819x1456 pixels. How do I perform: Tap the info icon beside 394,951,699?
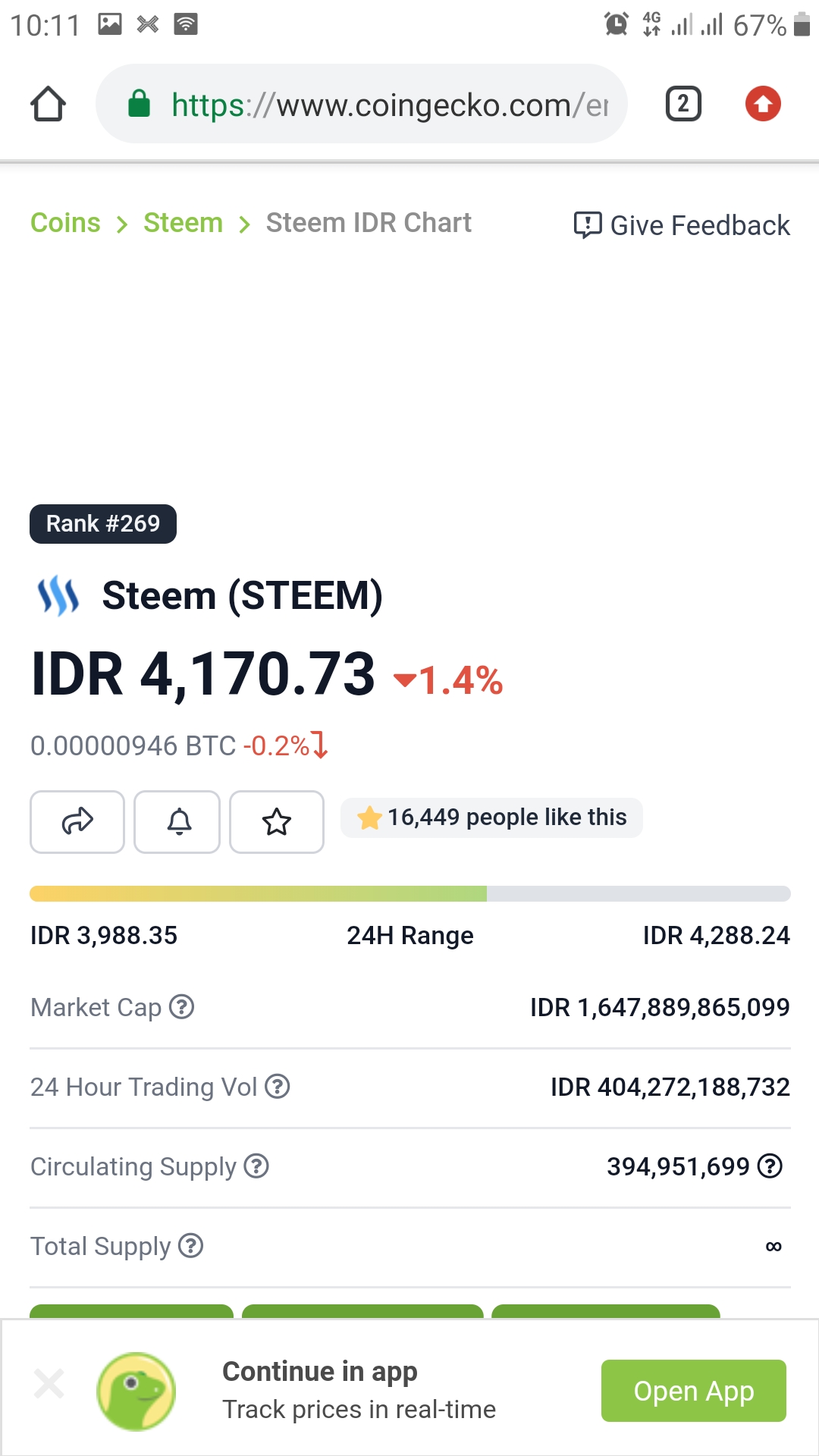tap(770, 1166)
